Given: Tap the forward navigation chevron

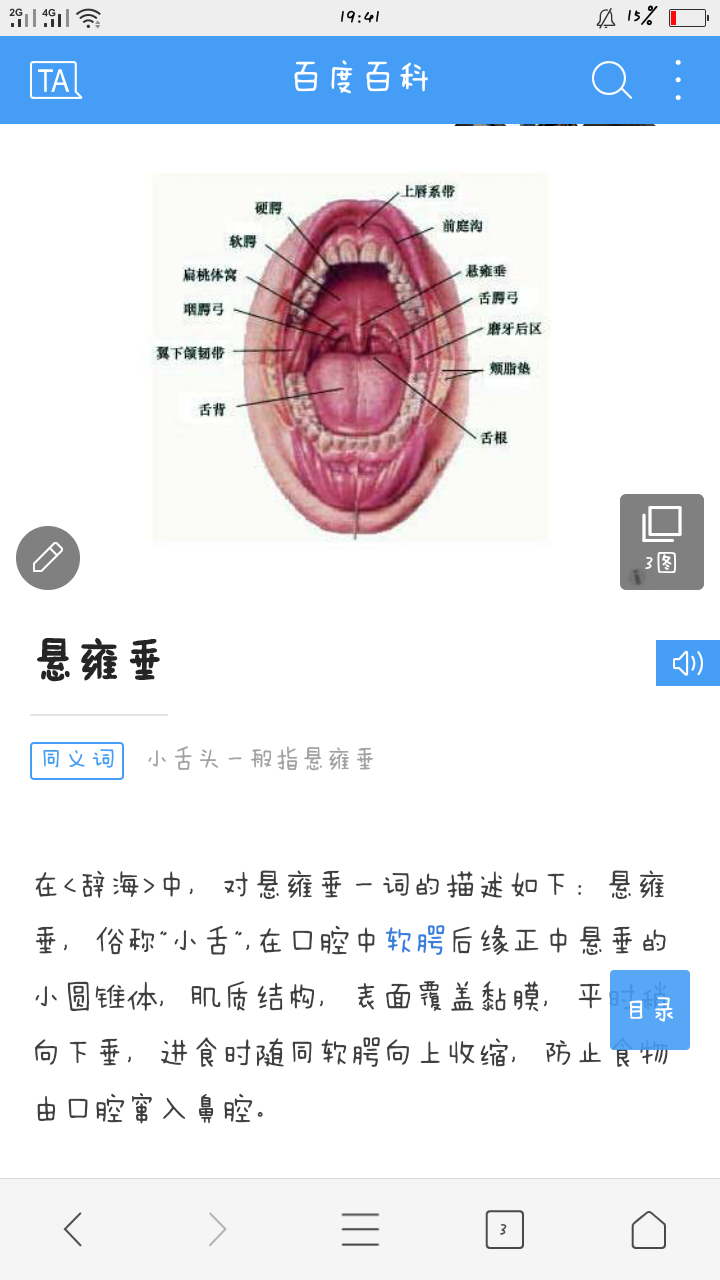Looking at the screenshot, I should tap(216, 1228).
